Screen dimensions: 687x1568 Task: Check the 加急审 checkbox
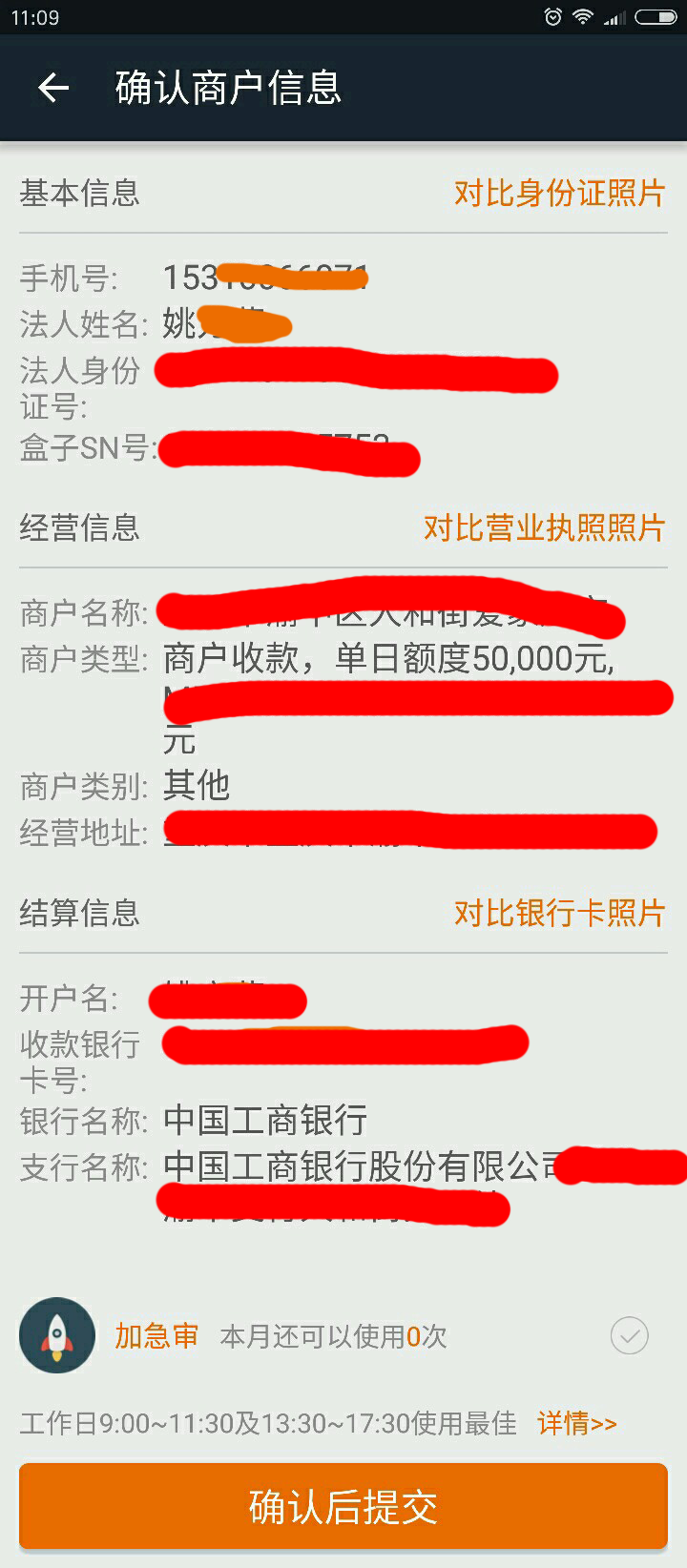629,1335
